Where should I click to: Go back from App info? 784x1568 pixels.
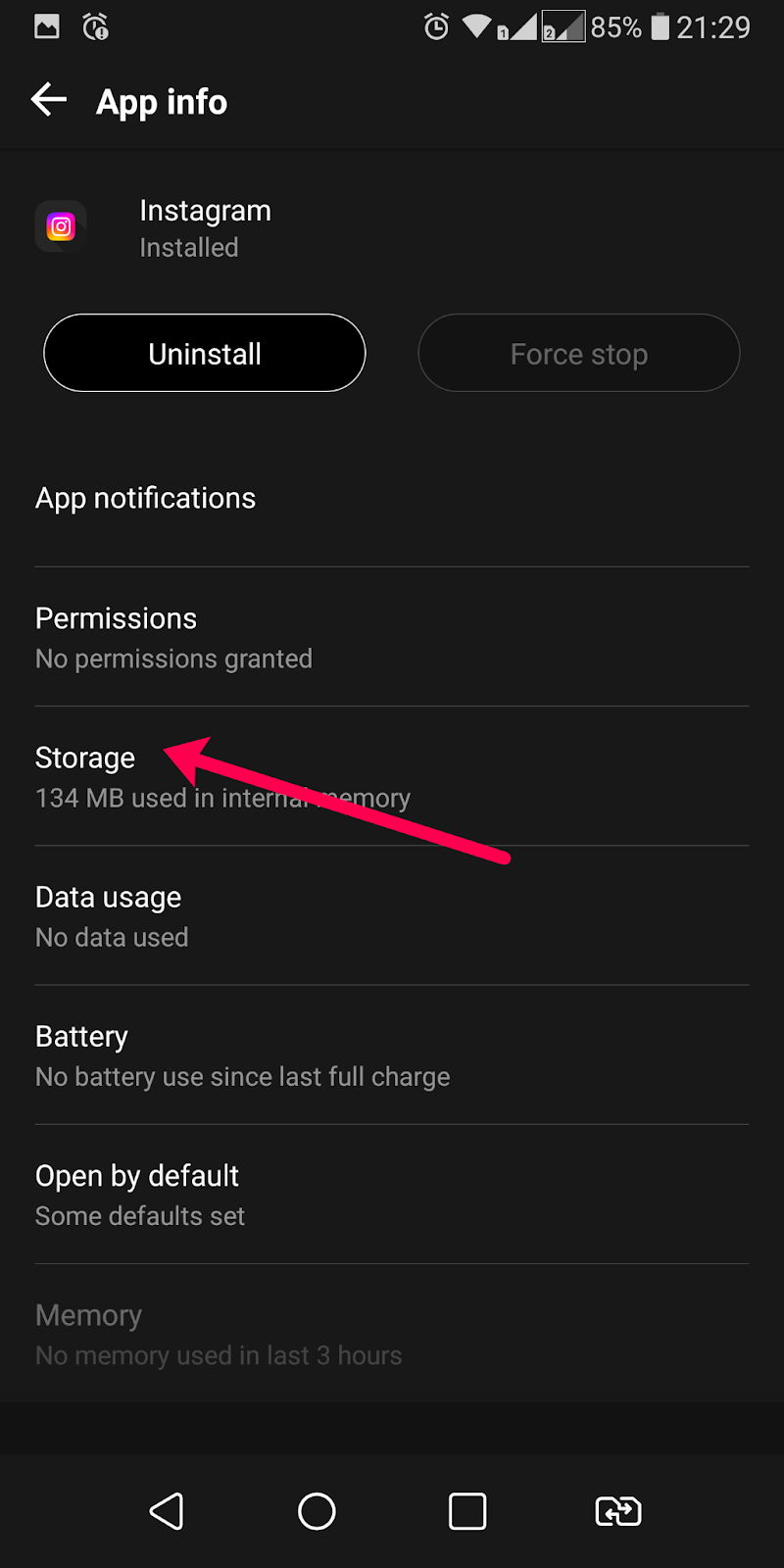[x=49, y=100]
